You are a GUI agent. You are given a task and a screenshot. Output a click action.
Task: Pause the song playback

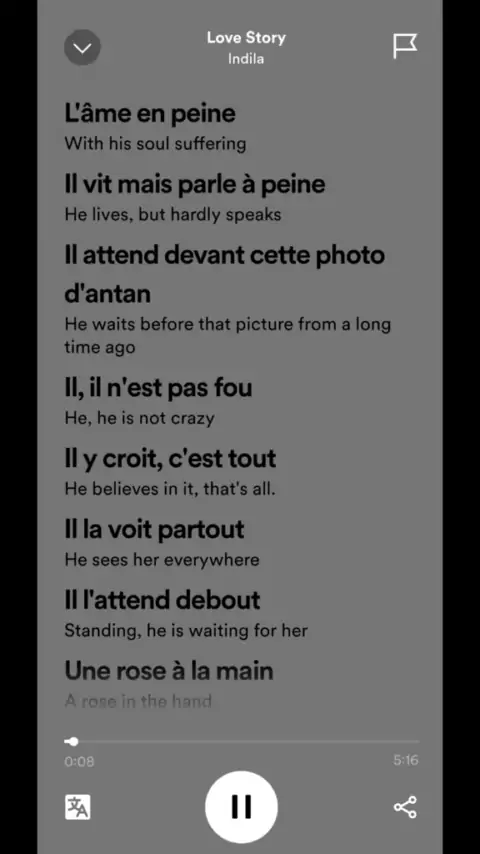241,807
